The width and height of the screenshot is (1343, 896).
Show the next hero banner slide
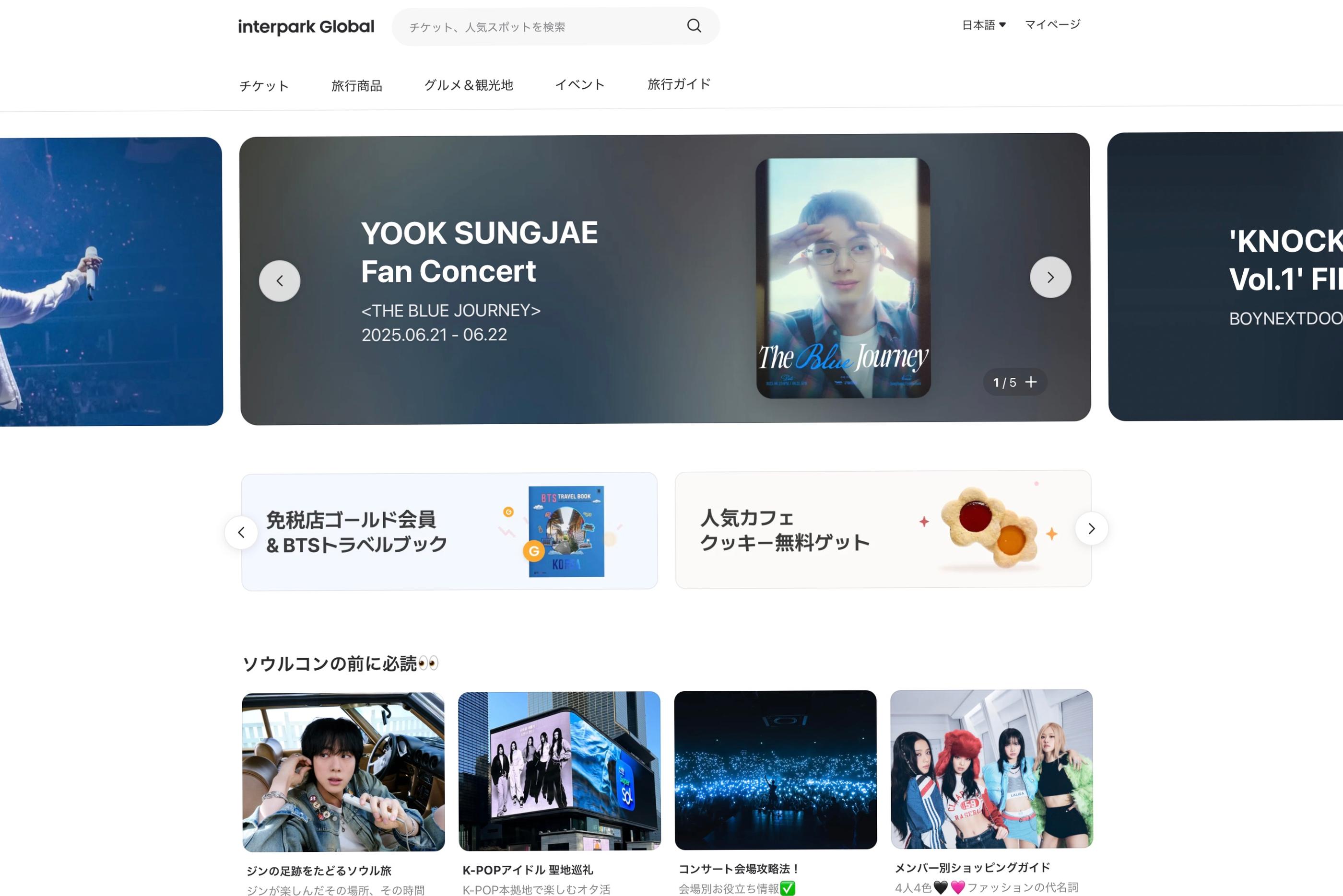(x=1050, y=277)
